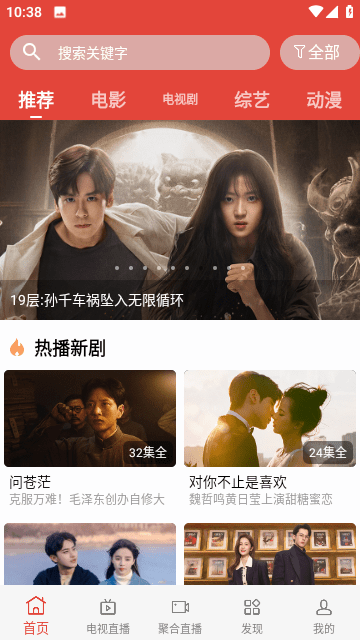This screenshot has width=360, height=640.
Task: Tap the 搜索关键字 search field
Action: (x=140, y=52)
